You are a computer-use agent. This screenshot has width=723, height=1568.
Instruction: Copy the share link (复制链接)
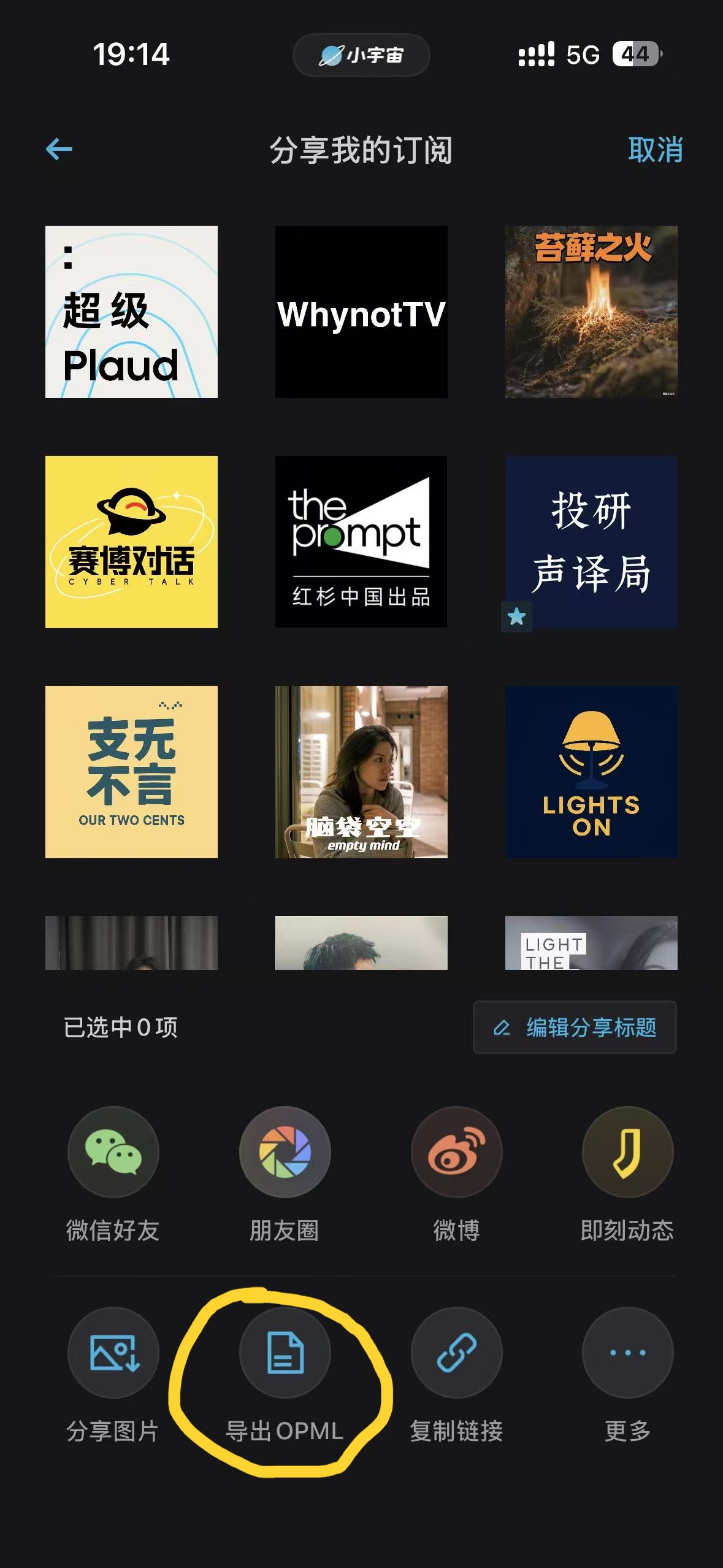click(x=456, y=1353)
